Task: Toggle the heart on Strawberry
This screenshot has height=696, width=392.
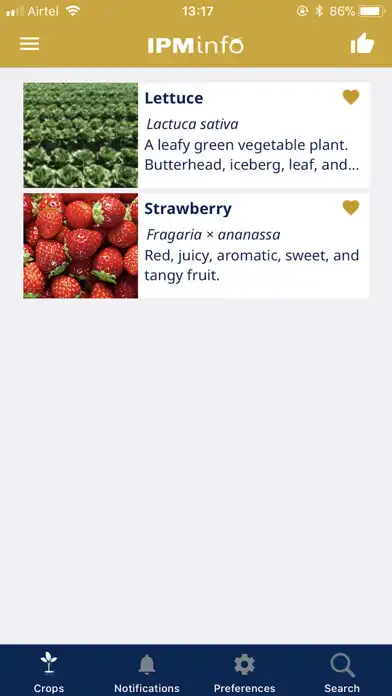Action: tap(351, 207)
